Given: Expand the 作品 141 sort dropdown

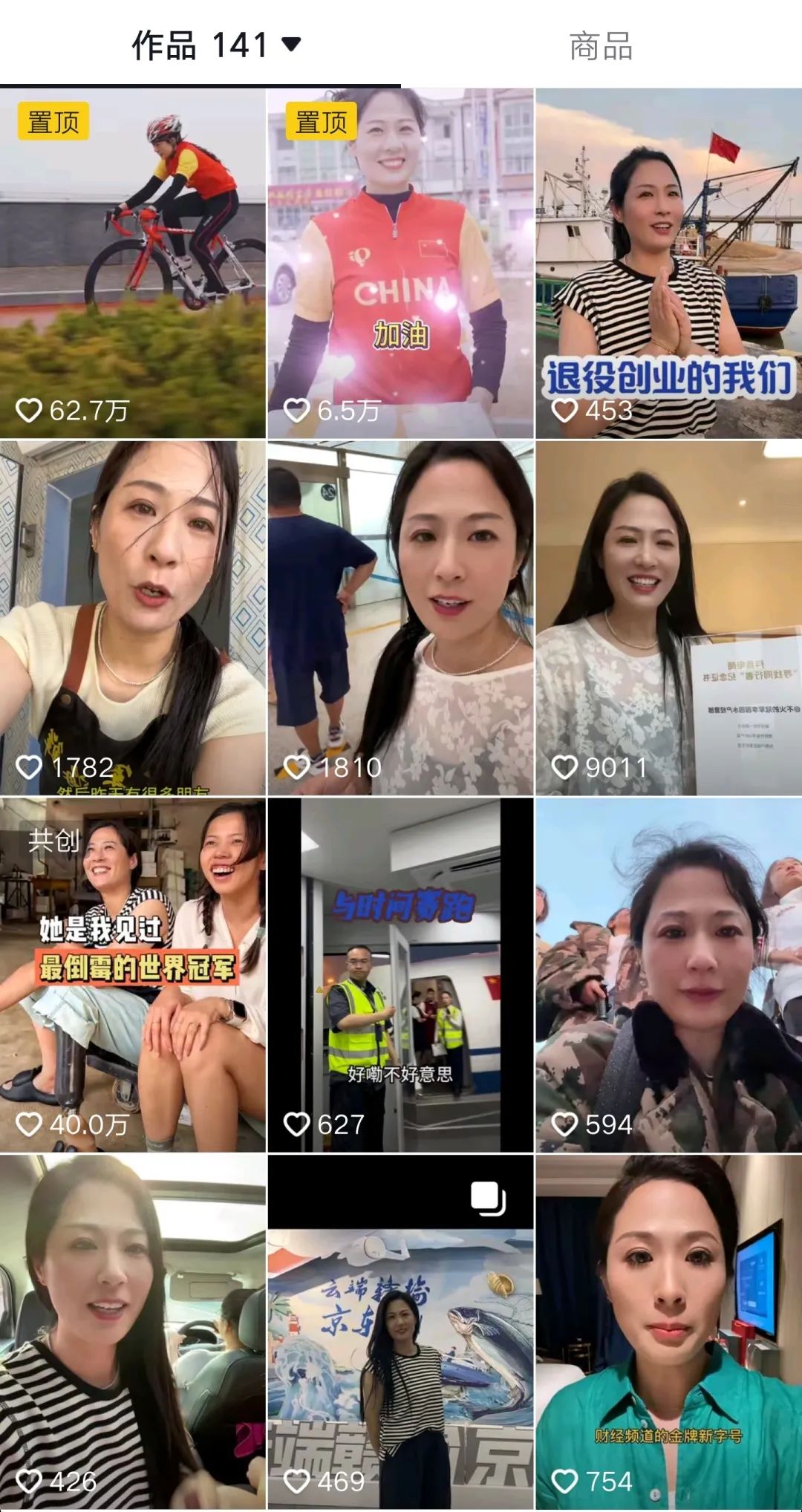Looking at the screenshot, I should [x=291, y=45].
